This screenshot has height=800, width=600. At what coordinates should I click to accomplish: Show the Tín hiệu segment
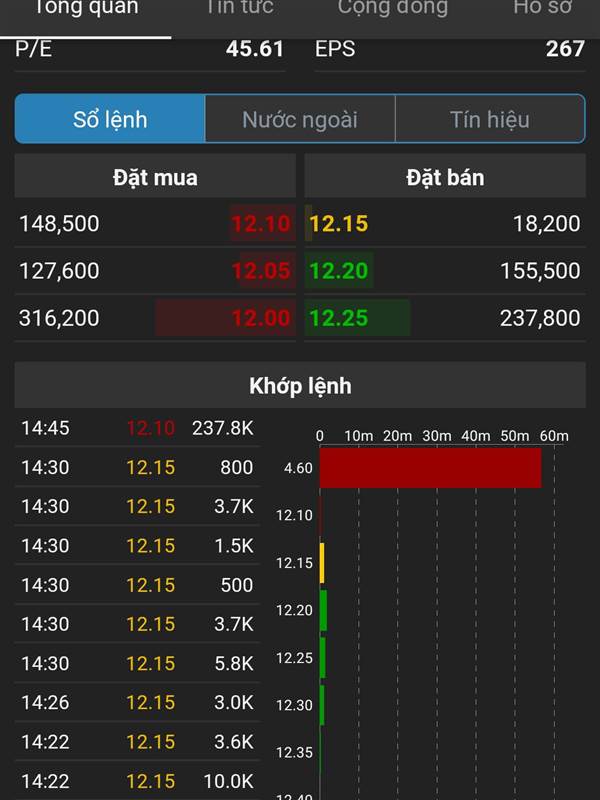point(490,120)
